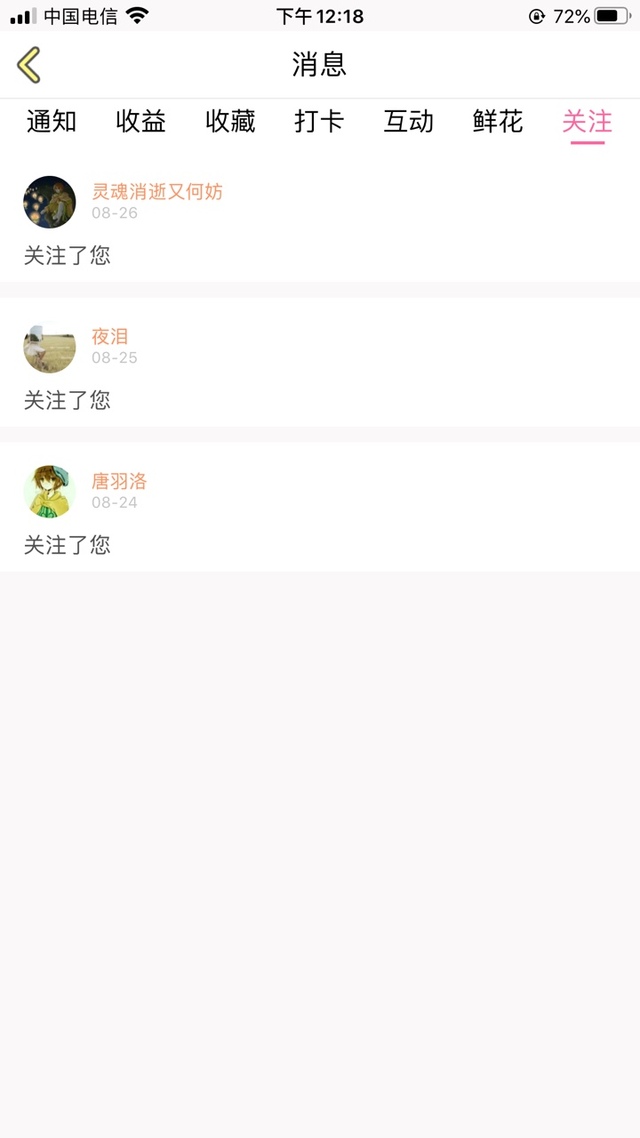This screenshot has height=1138, width=640.
Task: Tap 夜泪's profile picture
Action: coord(50,347)
